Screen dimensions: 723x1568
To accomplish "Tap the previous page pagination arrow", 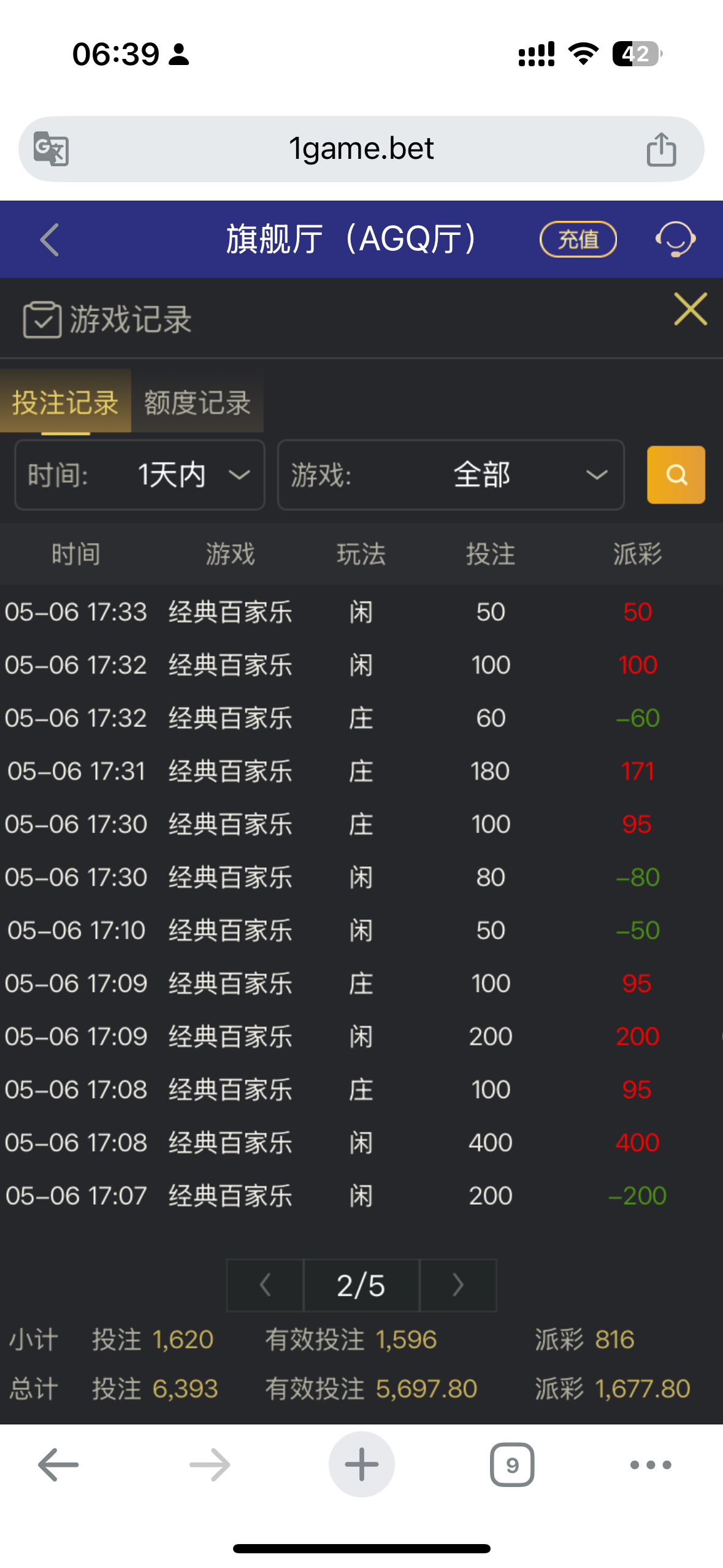I will (x=264, y=1285).
